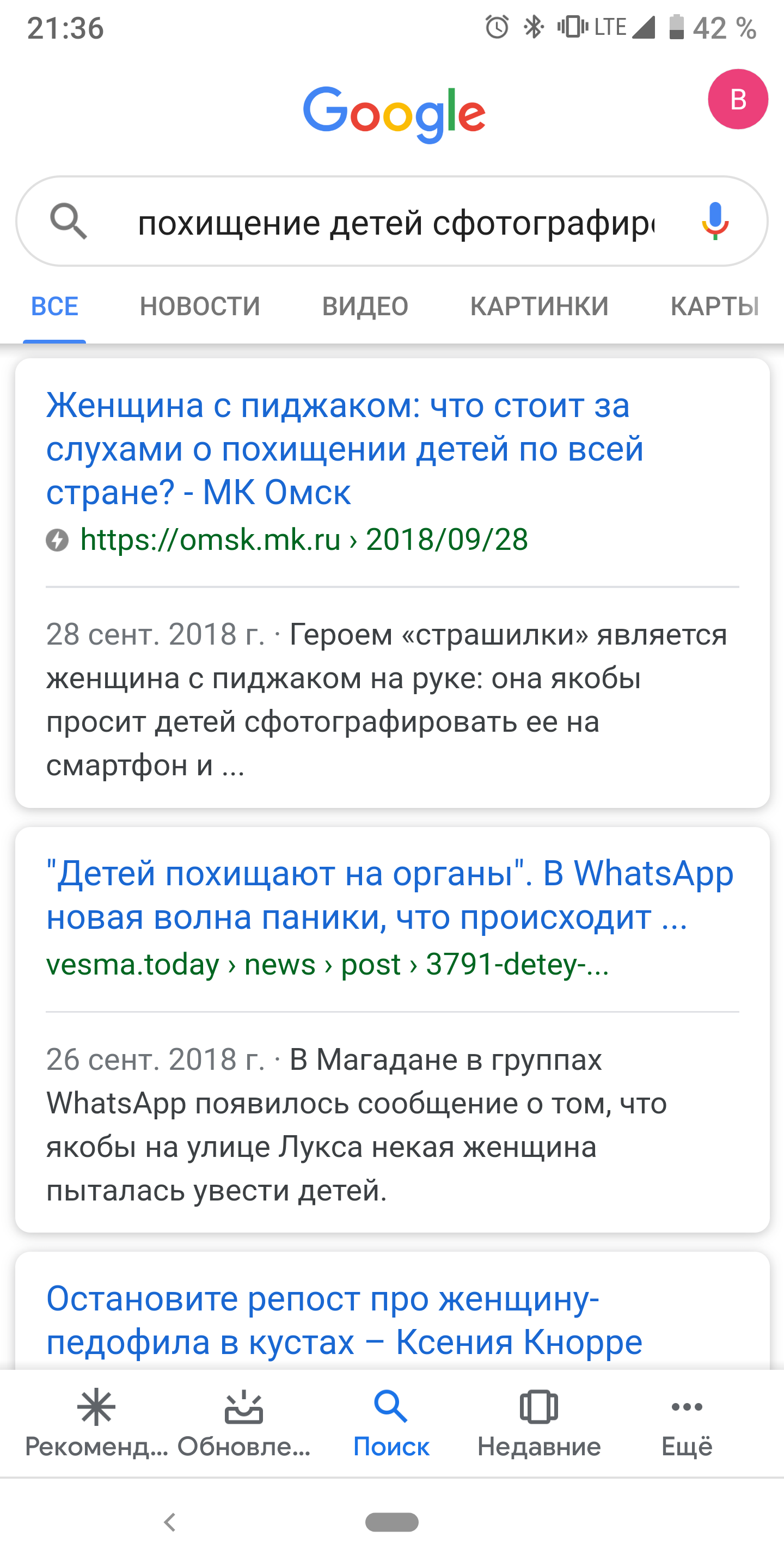This screenshot has width=784, height=1568.
Task: Switch to the Картинки tab
Action: point(538,306)
